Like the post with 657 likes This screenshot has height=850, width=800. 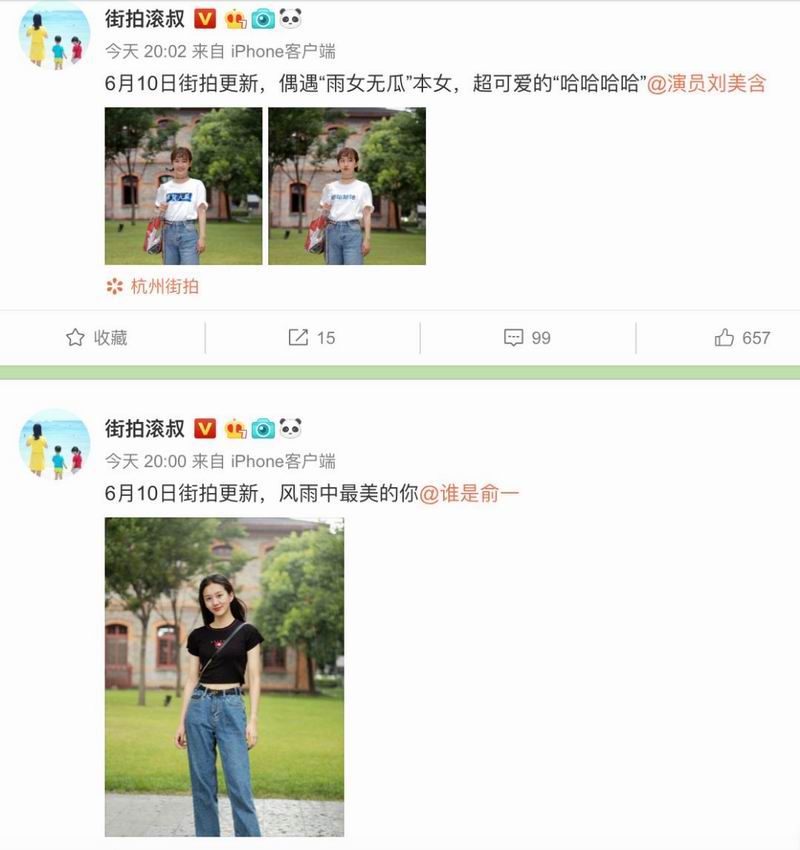[x=743, y=338]
